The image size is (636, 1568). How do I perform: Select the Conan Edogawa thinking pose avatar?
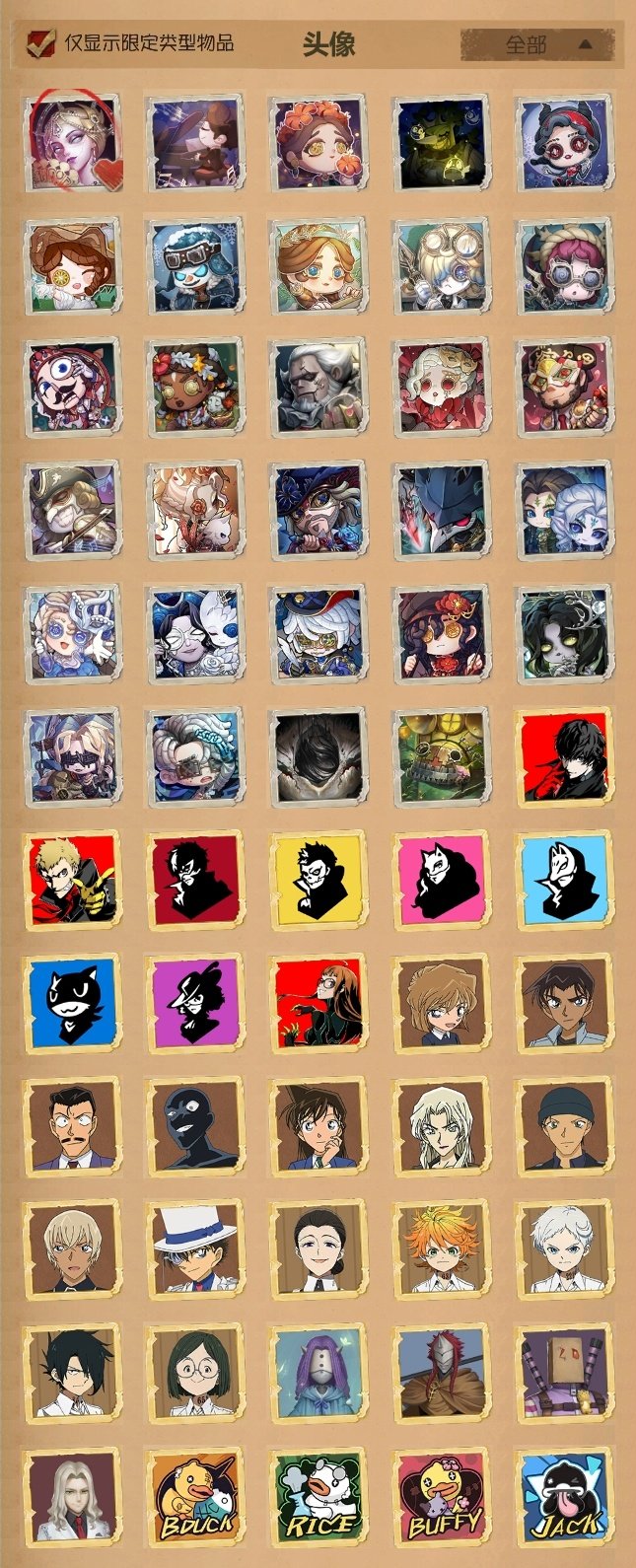[318, 1125]
